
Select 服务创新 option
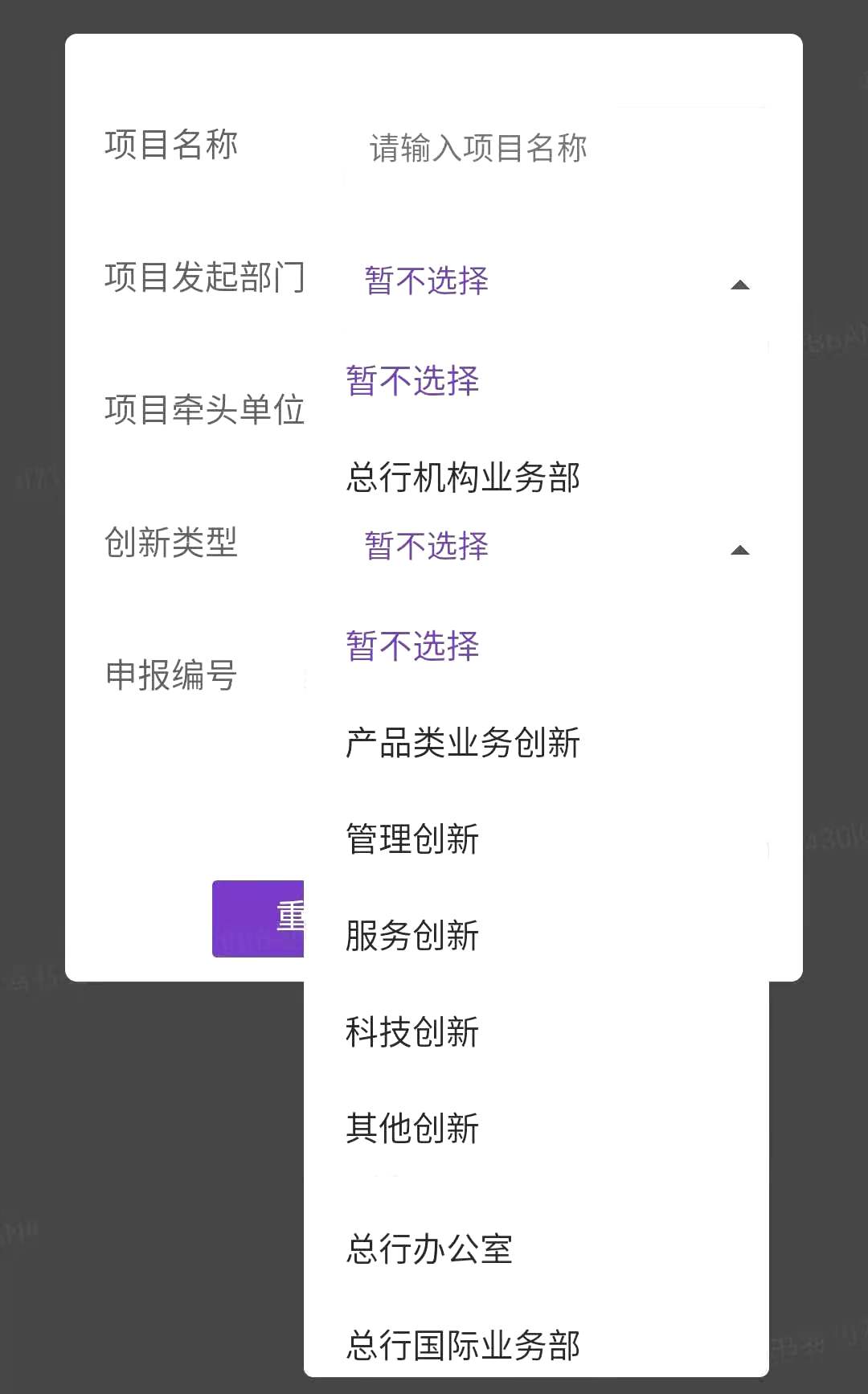411,936
